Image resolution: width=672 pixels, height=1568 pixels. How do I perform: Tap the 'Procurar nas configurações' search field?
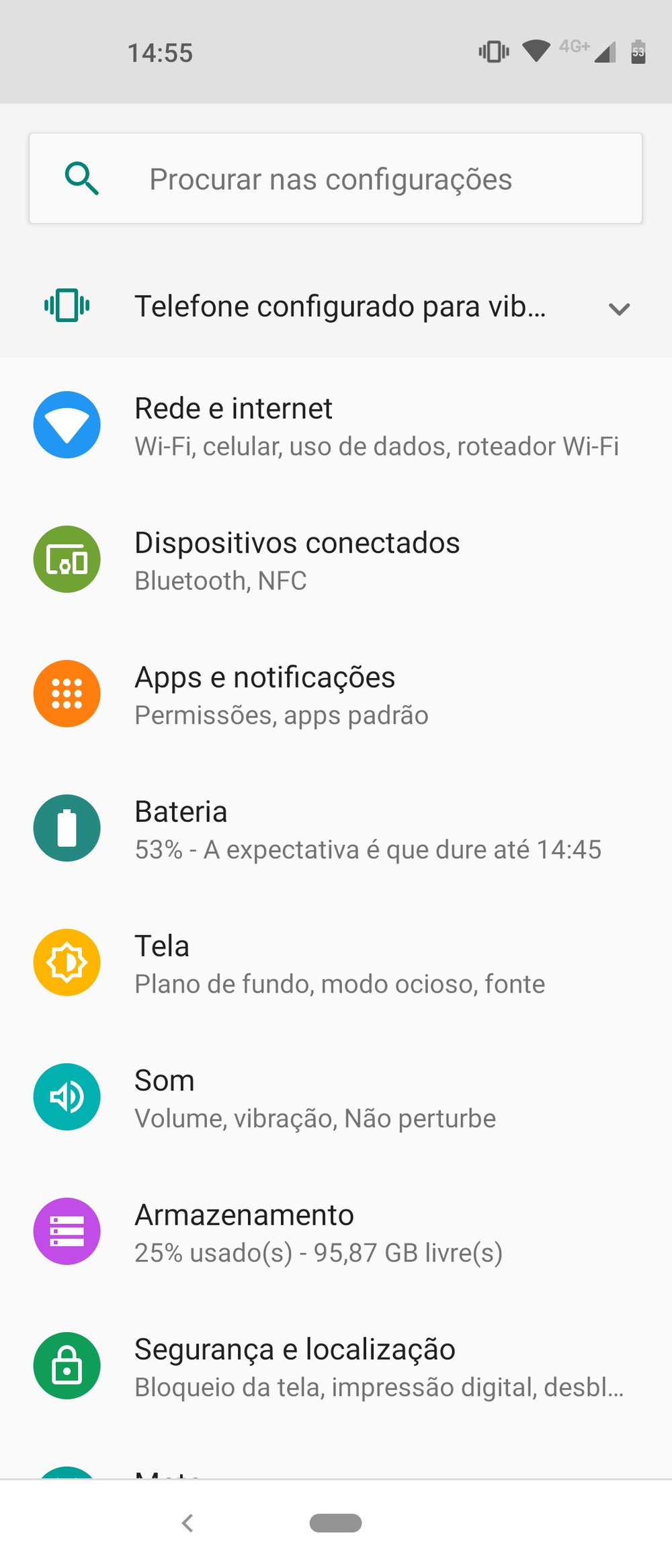click(x=331, y=179)
